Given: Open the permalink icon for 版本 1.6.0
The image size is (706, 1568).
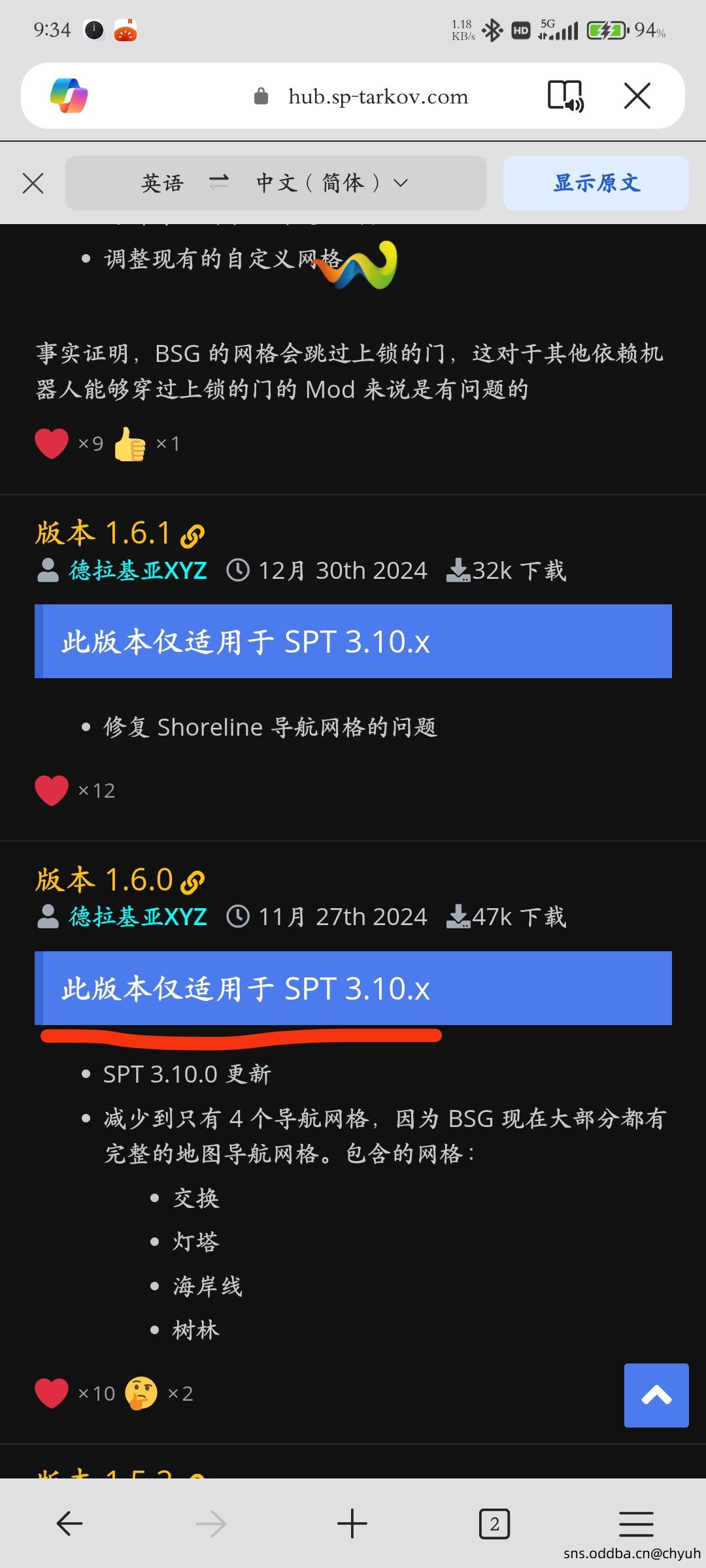Looking at the screenshot, I should 192,882.
